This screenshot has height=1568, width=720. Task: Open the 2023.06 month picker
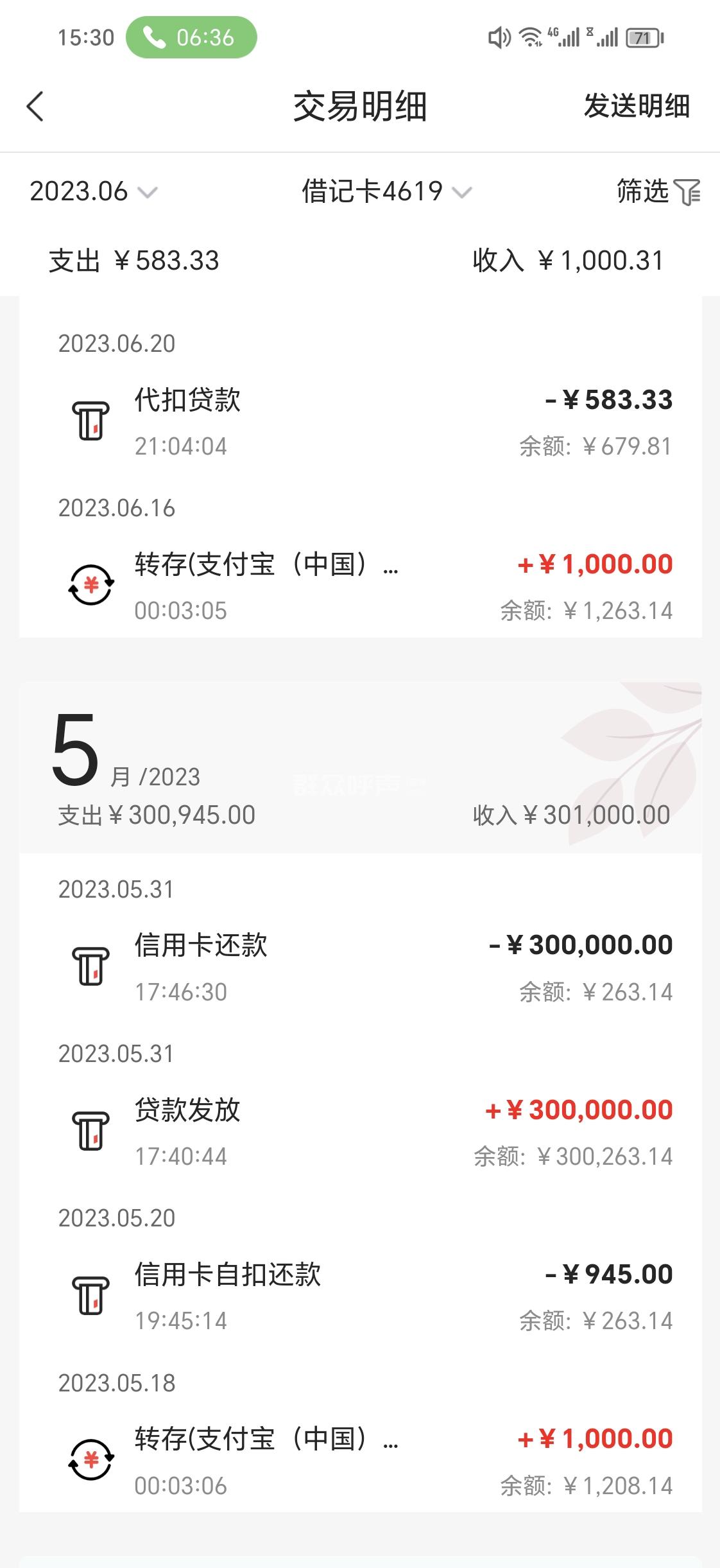93,191
